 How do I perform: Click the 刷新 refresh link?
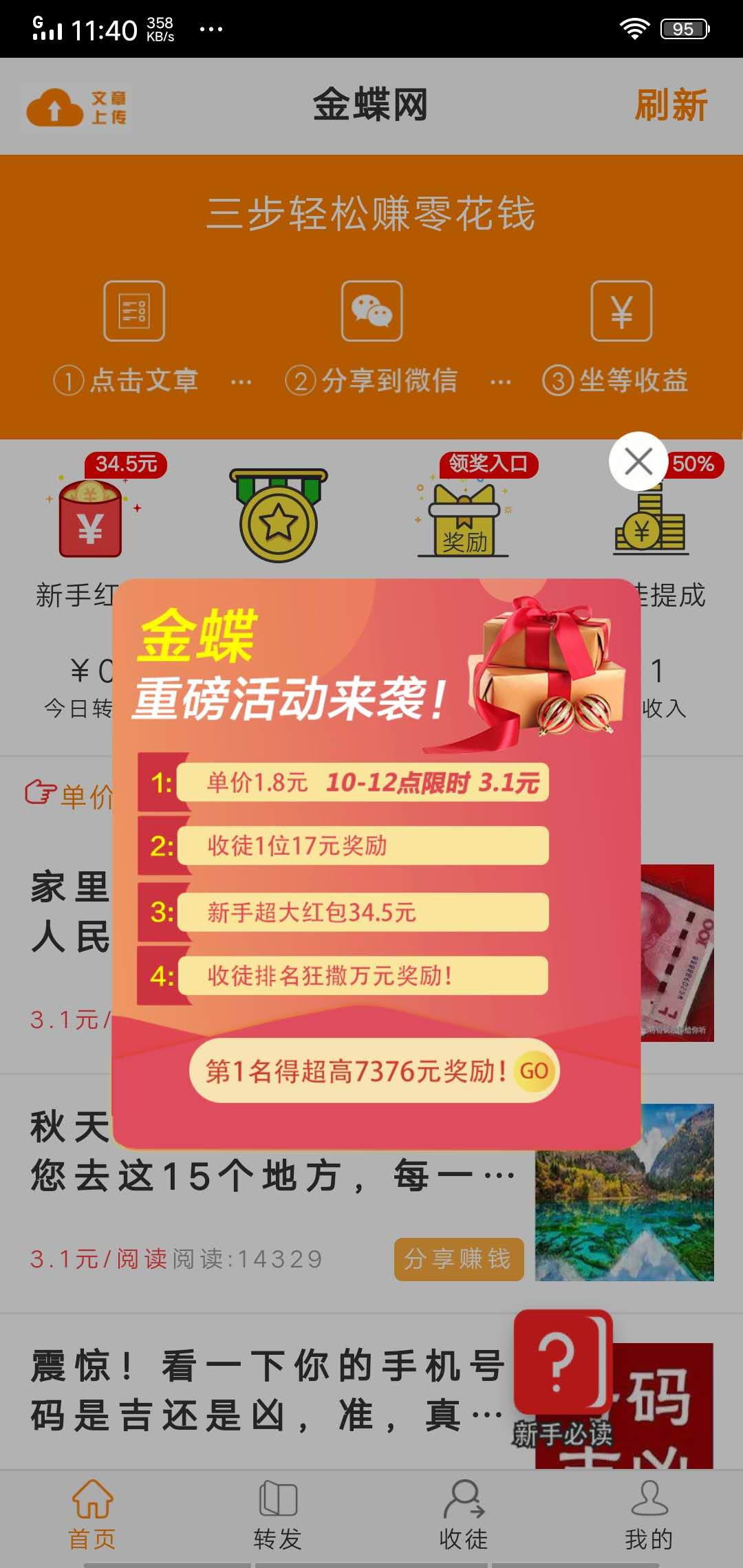[x=671, y=107]
